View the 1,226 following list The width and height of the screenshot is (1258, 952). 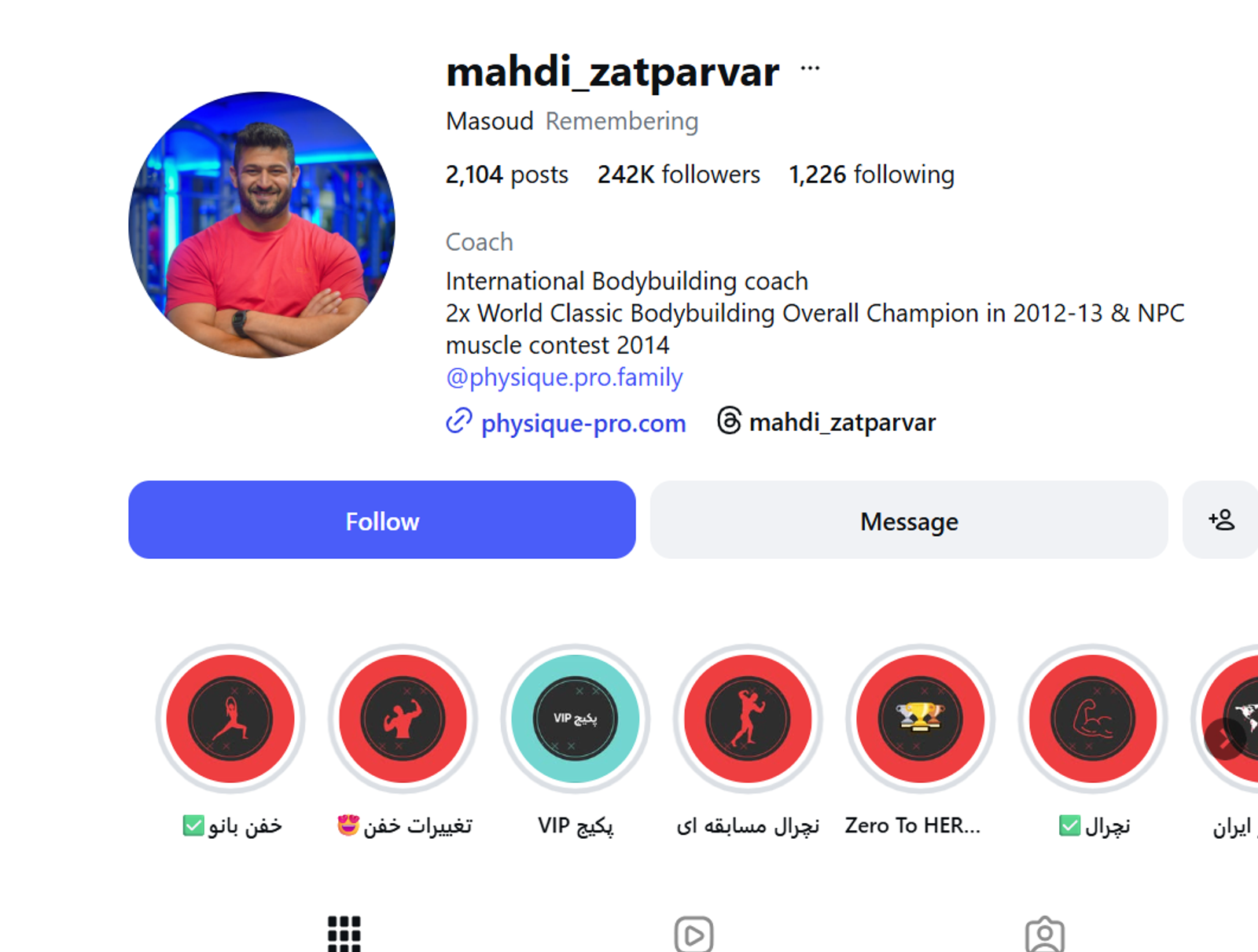coord(871,175)
